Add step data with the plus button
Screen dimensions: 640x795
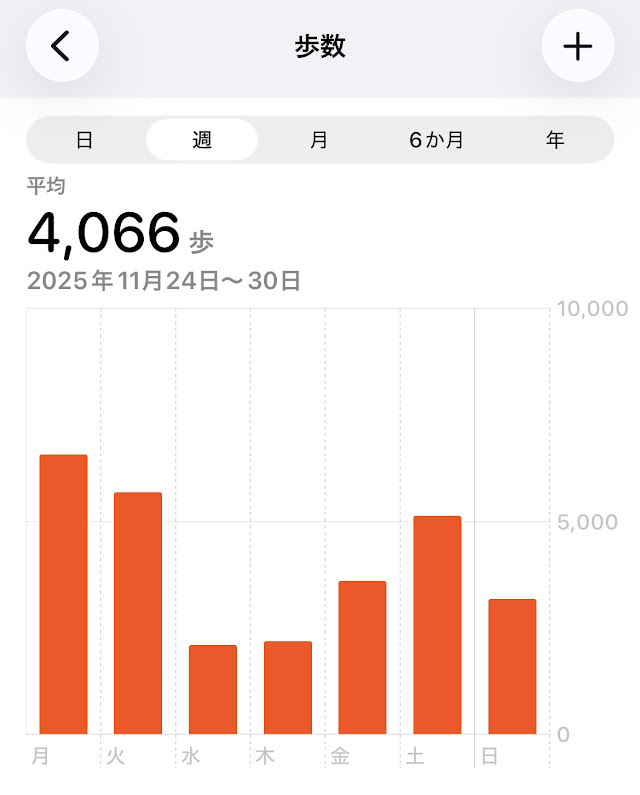point(577,46)
